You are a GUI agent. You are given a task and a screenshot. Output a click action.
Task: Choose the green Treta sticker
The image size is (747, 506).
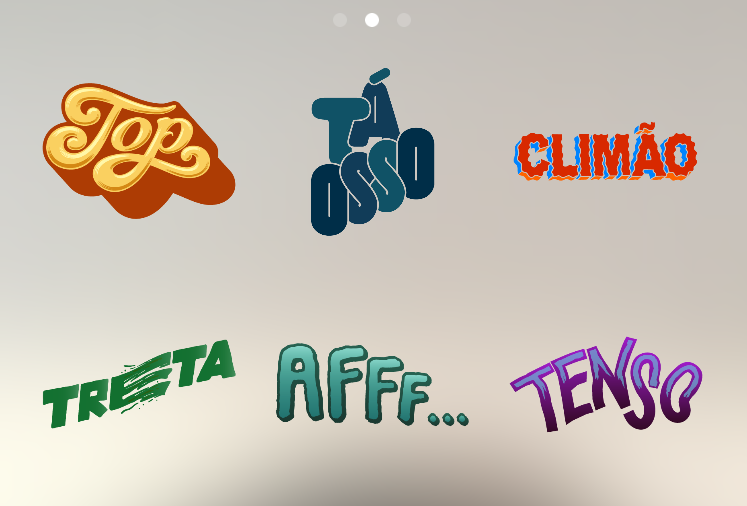click(x=137, y=384)
